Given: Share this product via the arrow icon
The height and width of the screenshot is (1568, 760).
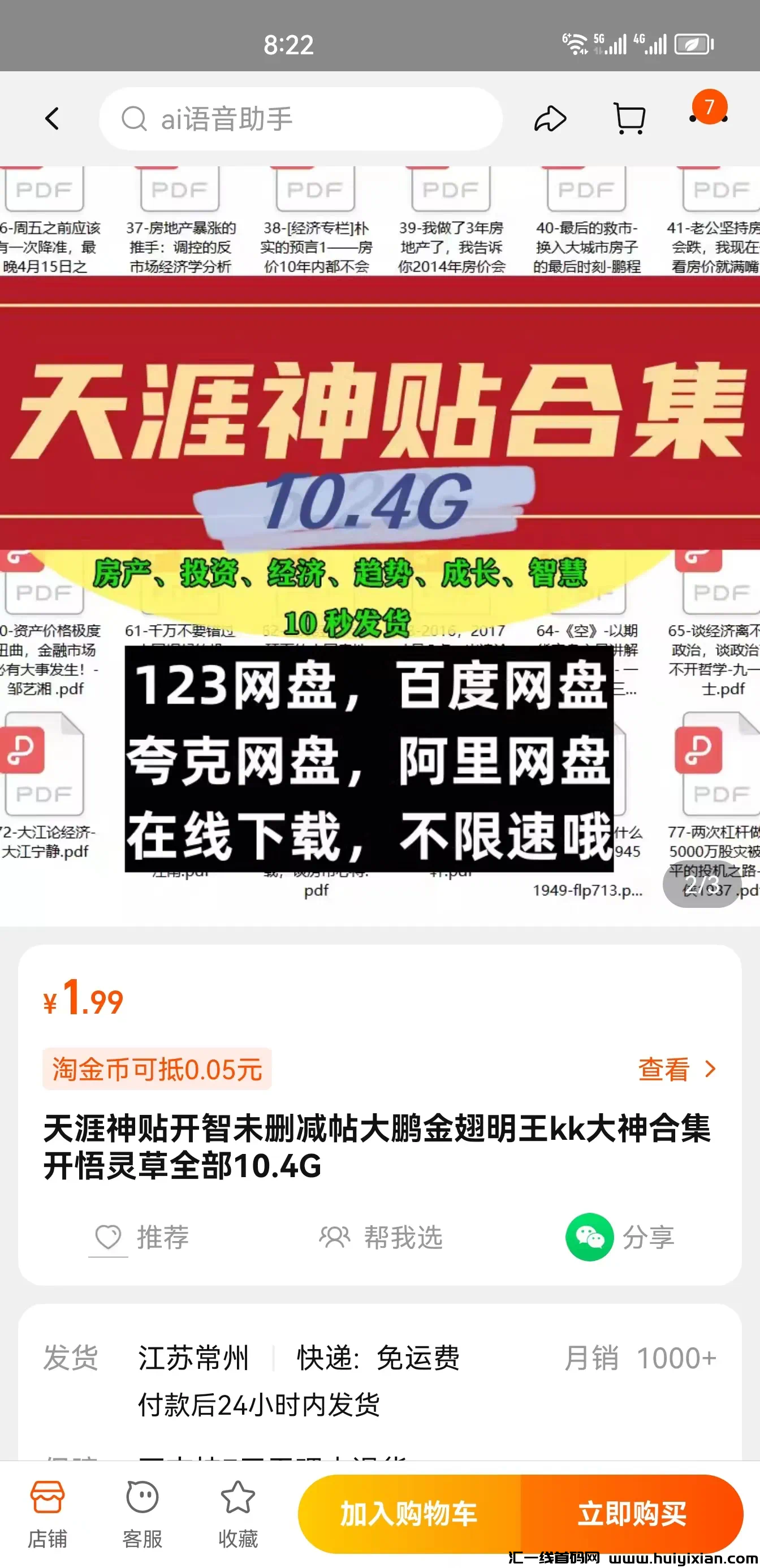Looking at the screenshot, I should point(550,119).
